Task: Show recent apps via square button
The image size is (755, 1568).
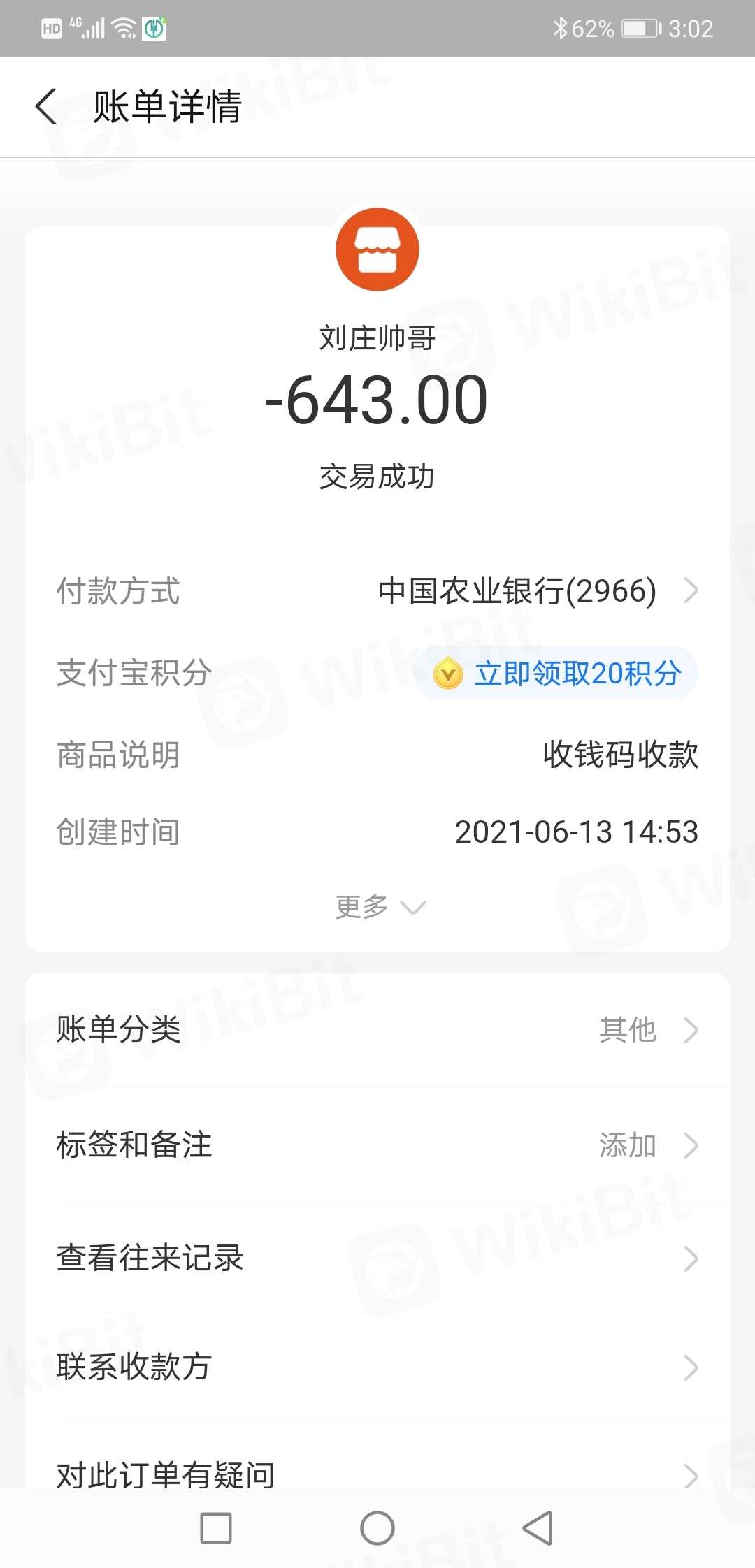Action: 216,1528
